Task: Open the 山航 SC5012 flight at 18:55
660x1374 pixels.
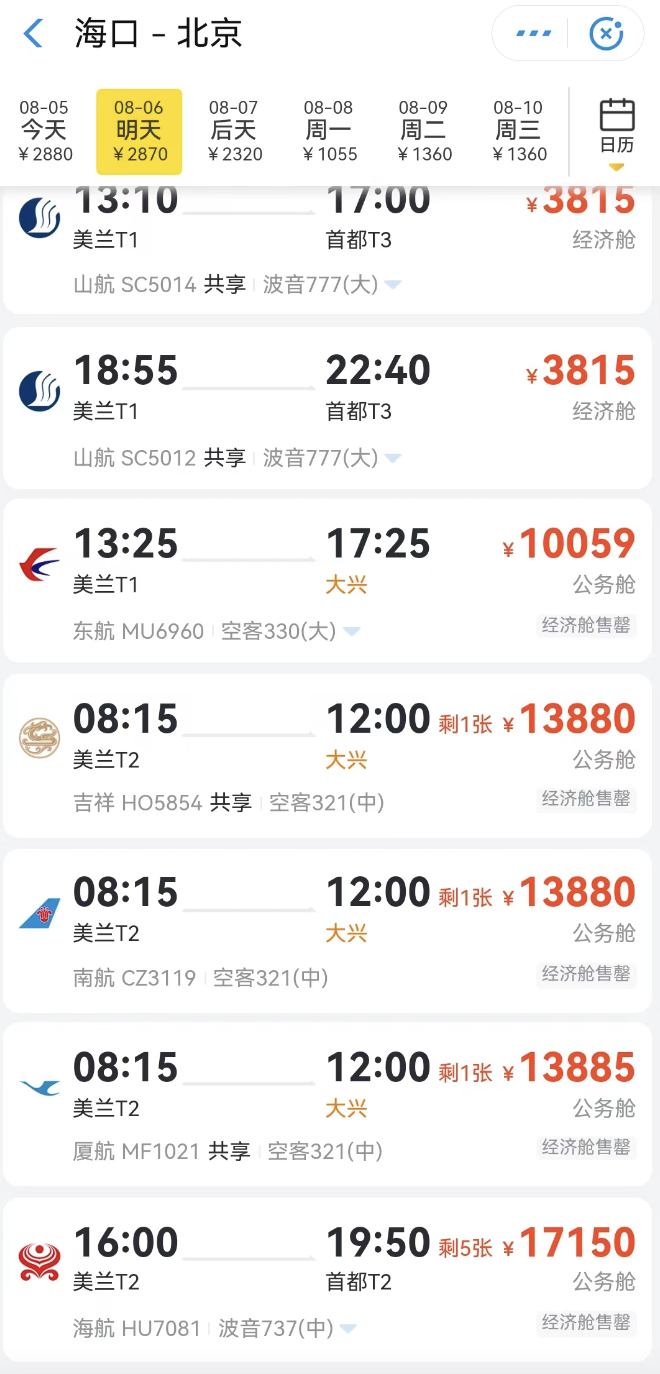Action: pyautogui.click(x=328, y=410)
